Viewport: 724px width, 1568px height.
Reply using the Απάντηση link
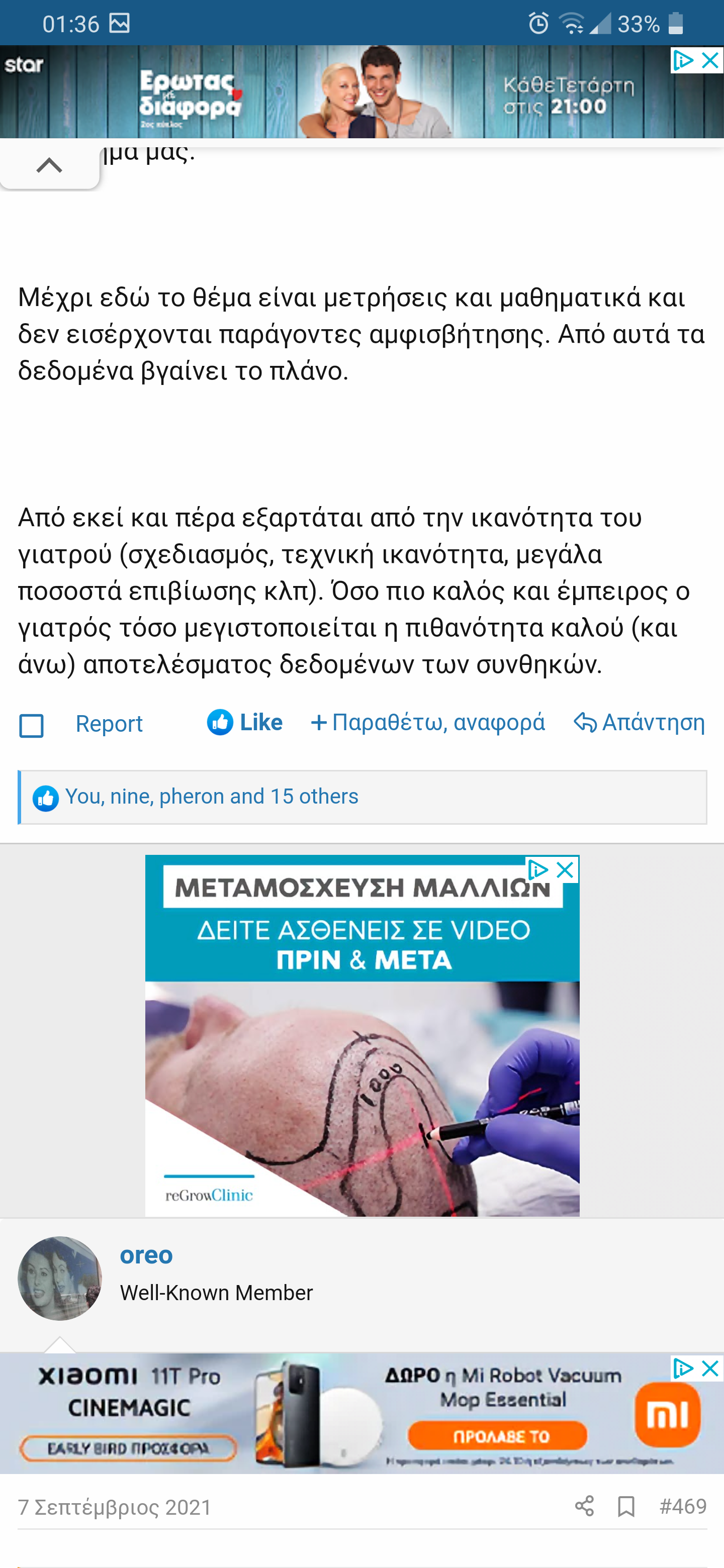[640, 723]
